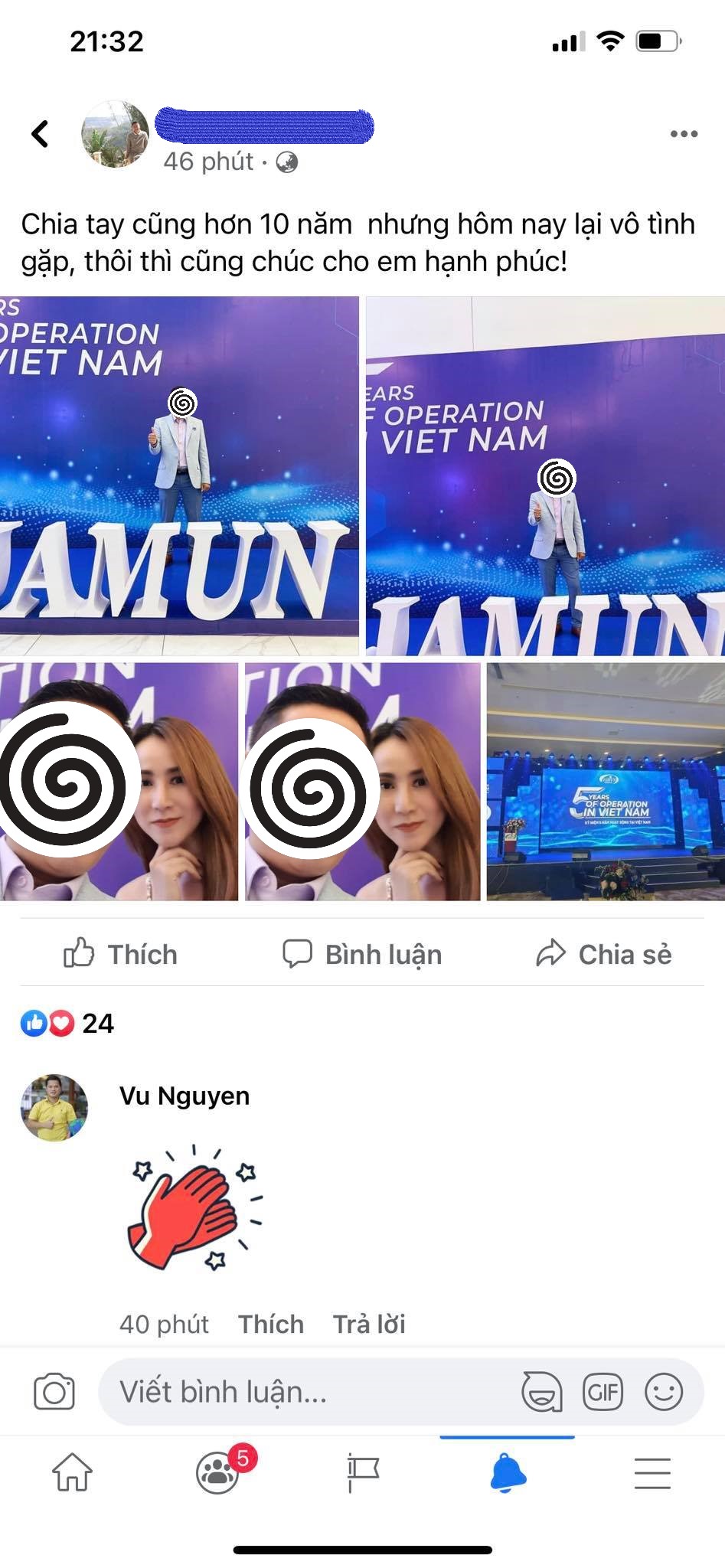Insert a GIF into the comment
Viewport: 725px width, 1568px height.
603,1391
